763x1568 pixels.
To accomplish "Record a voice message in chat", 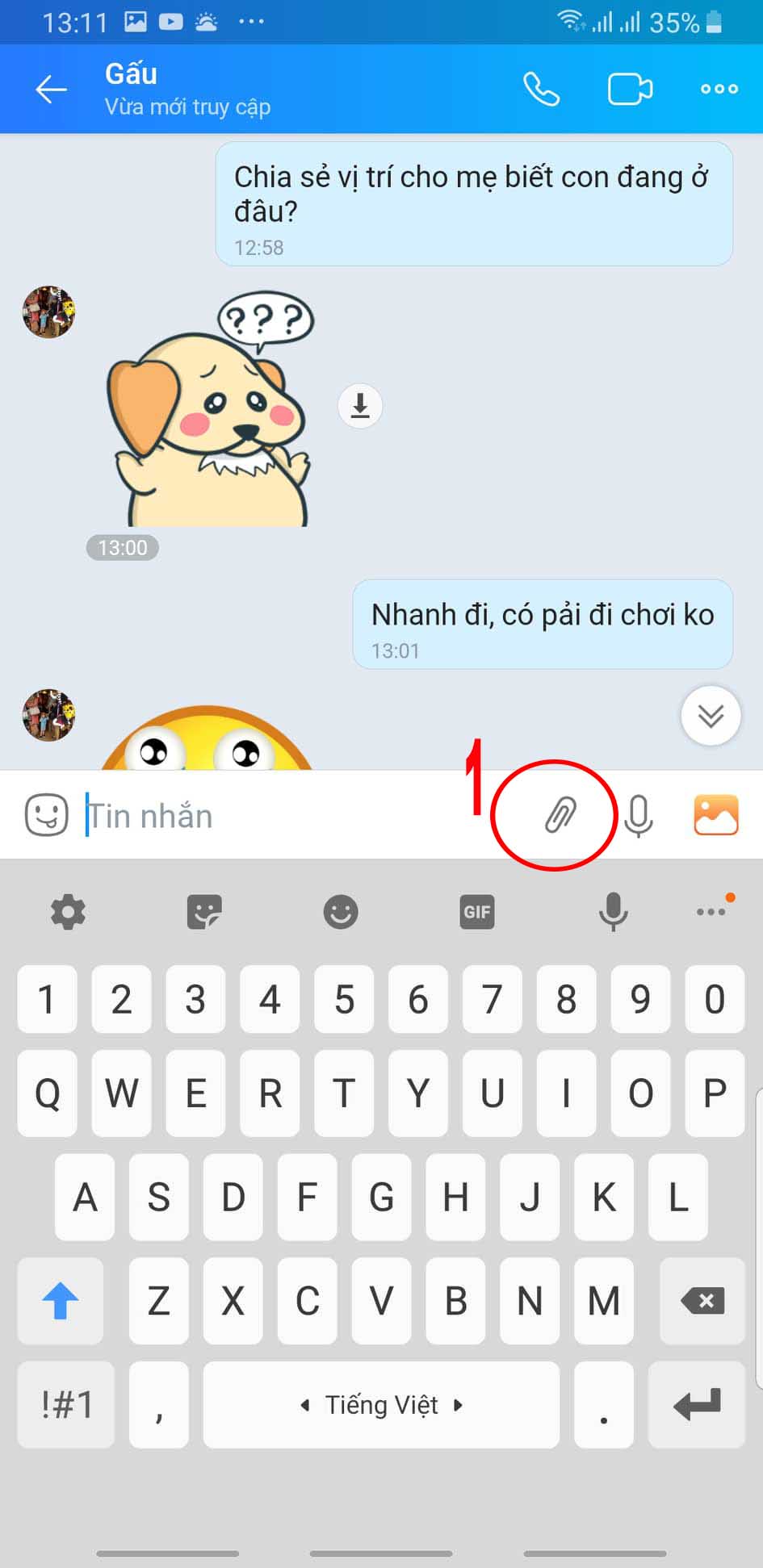I will (x=639, y=815).
